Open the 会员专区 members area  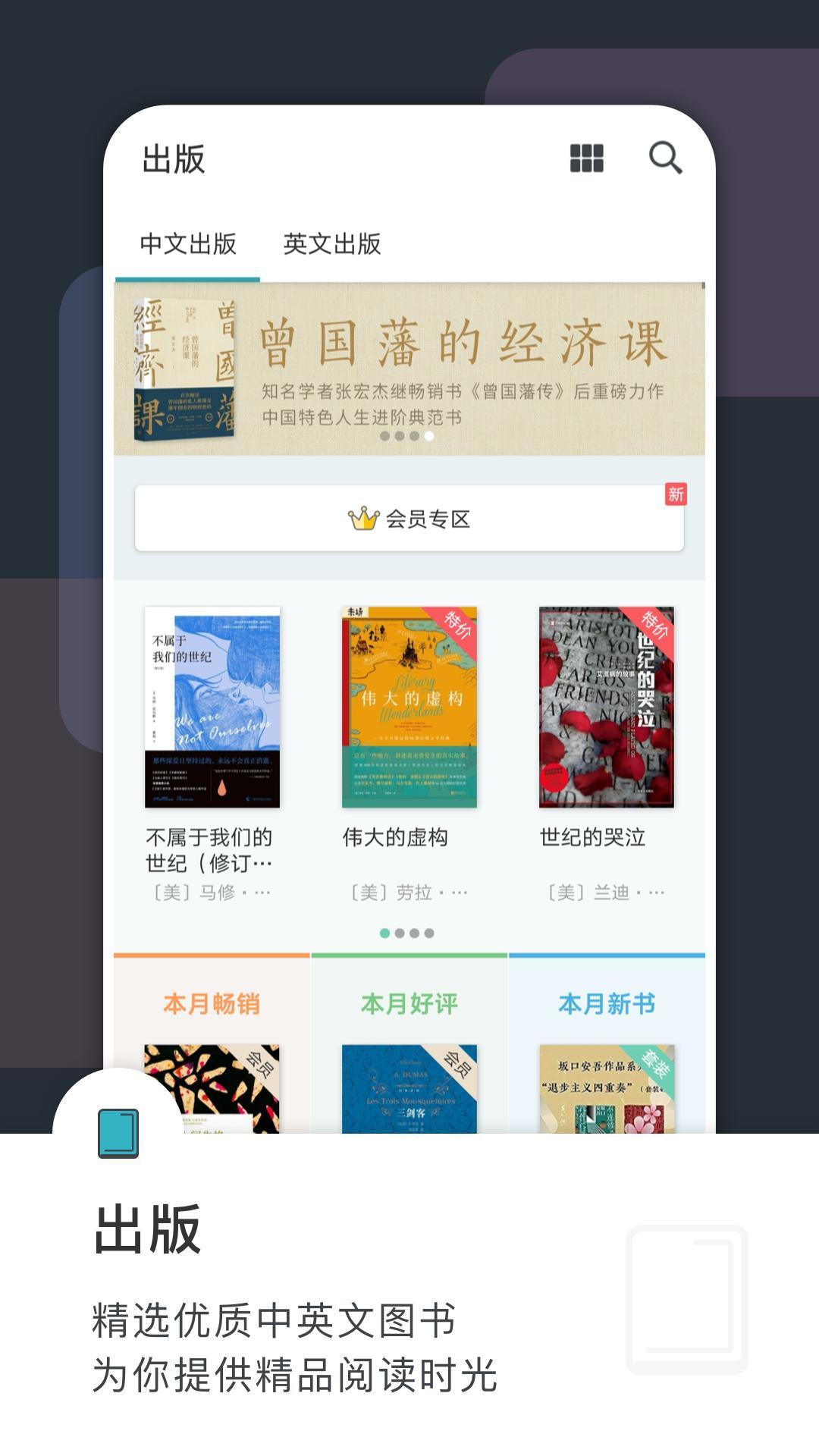pos(409,518)
